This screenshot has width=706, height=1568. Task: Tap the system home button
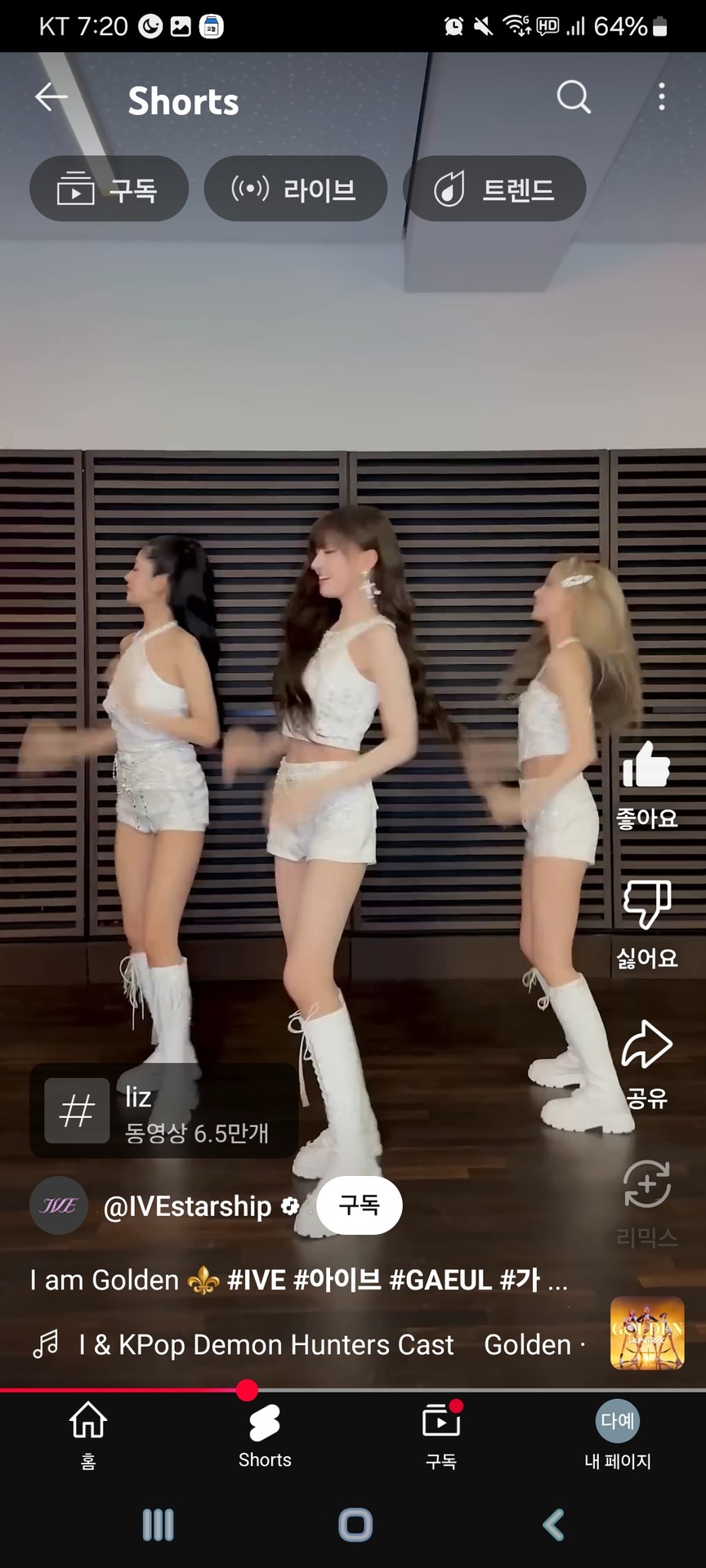(x=355, y=1525)
